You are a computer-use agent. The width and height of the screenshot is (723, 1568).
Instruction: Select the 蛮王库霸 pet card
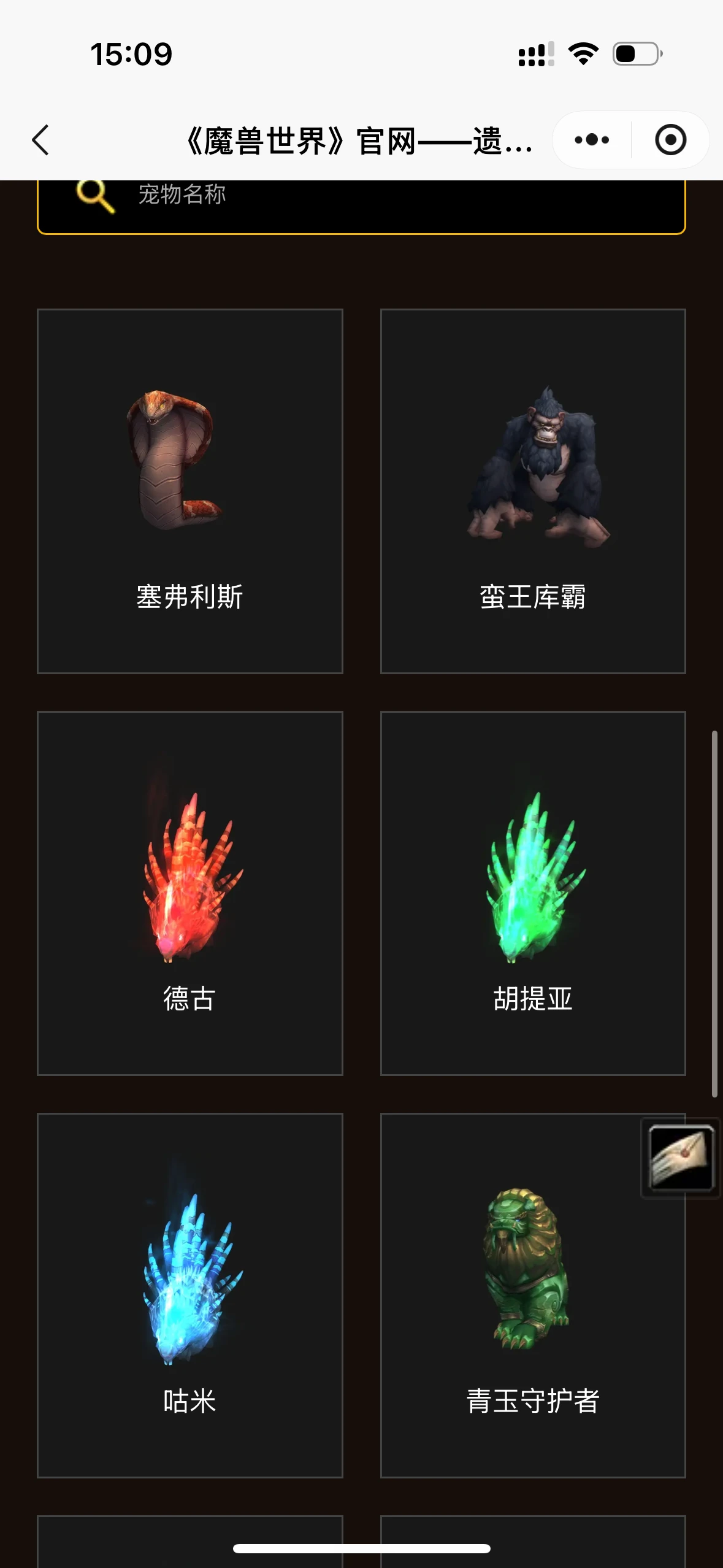[533, 491]
